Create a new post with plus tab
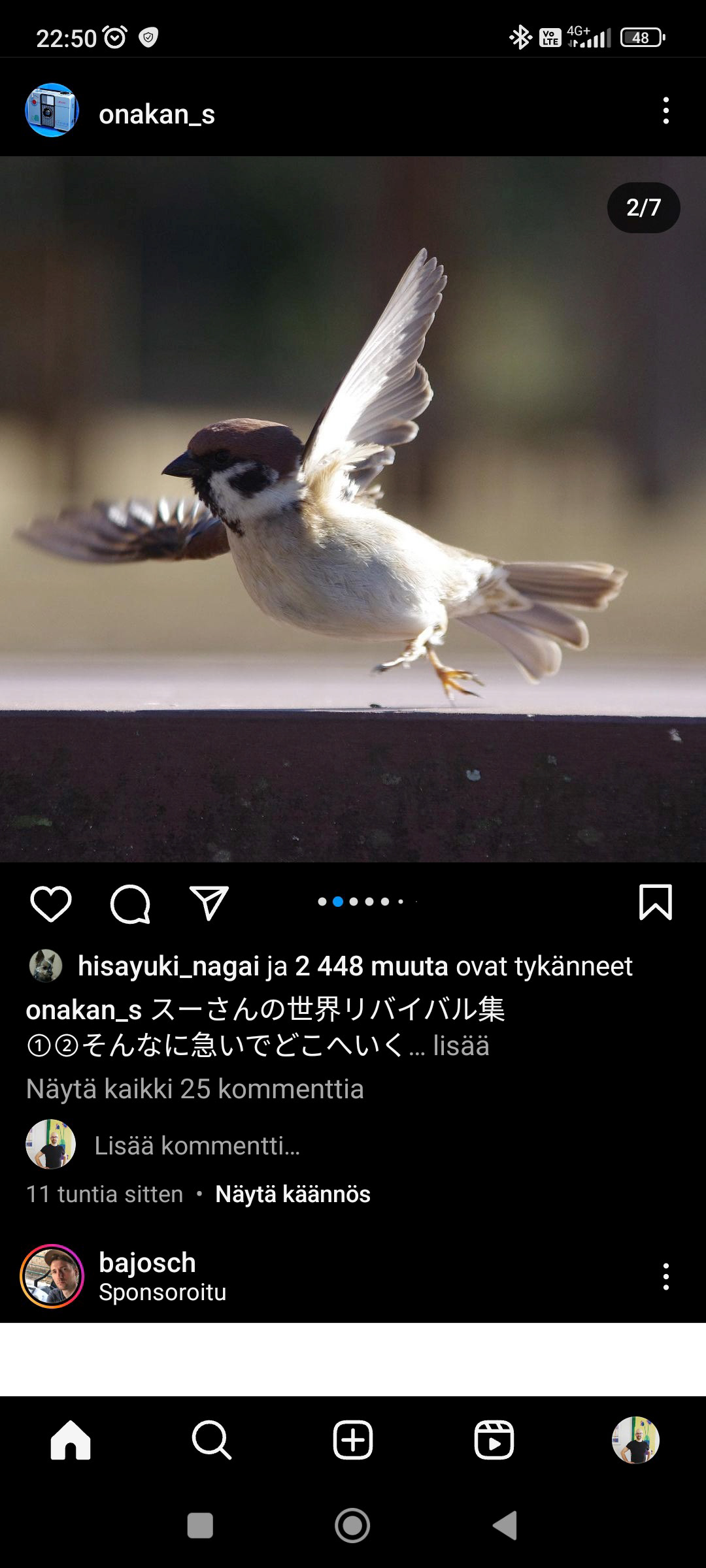The height and width of the screenshot is (1568, 706). (x=353, y=1440)
